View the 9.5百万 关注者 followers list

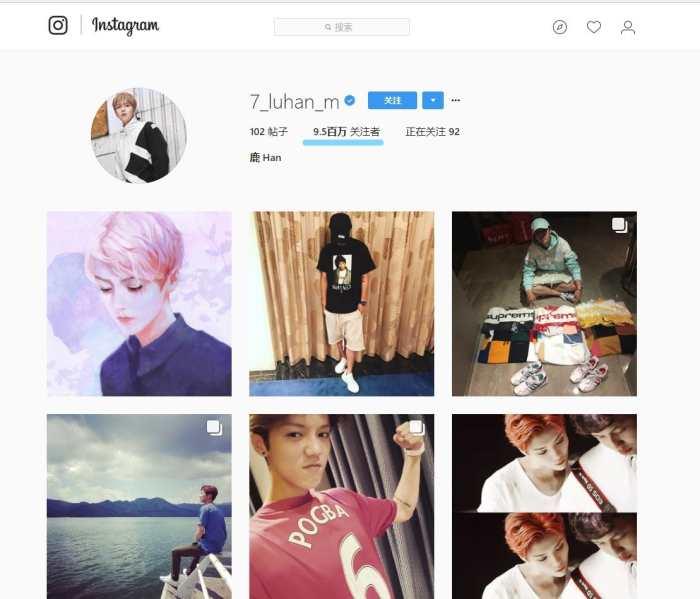[x=346, y=132]
